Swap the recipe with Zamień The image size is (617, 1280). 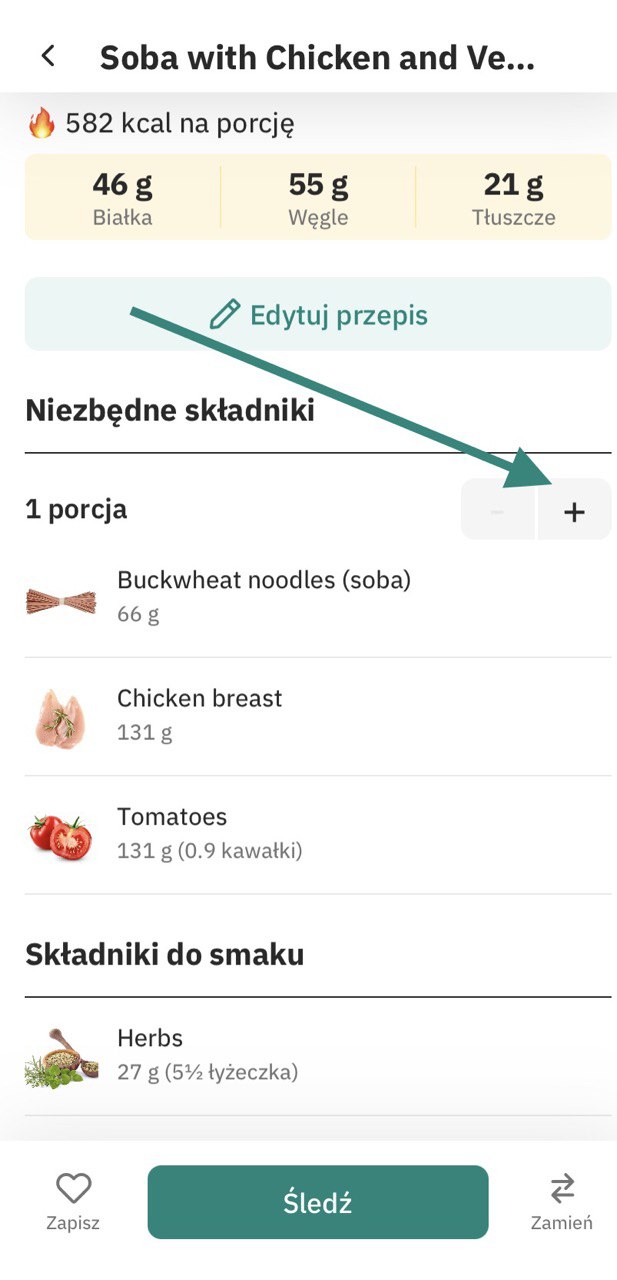(x=562, y=1201)
